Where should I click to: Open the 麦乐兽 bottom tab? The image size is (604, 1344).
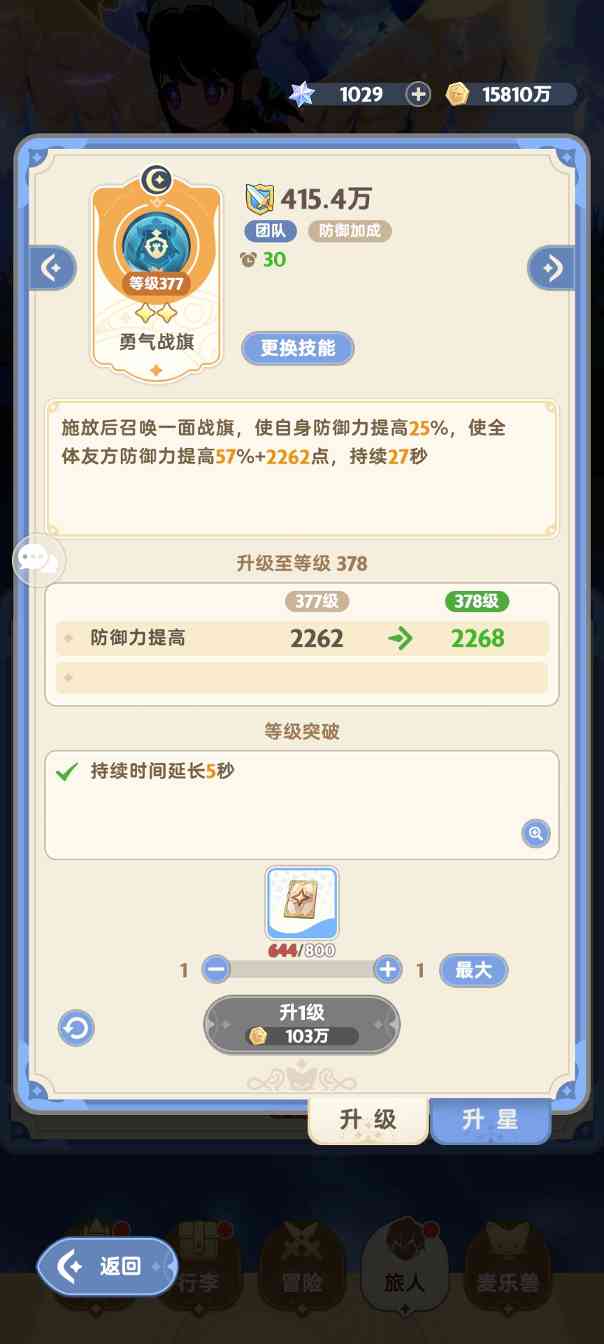(x=508, y=1272)
